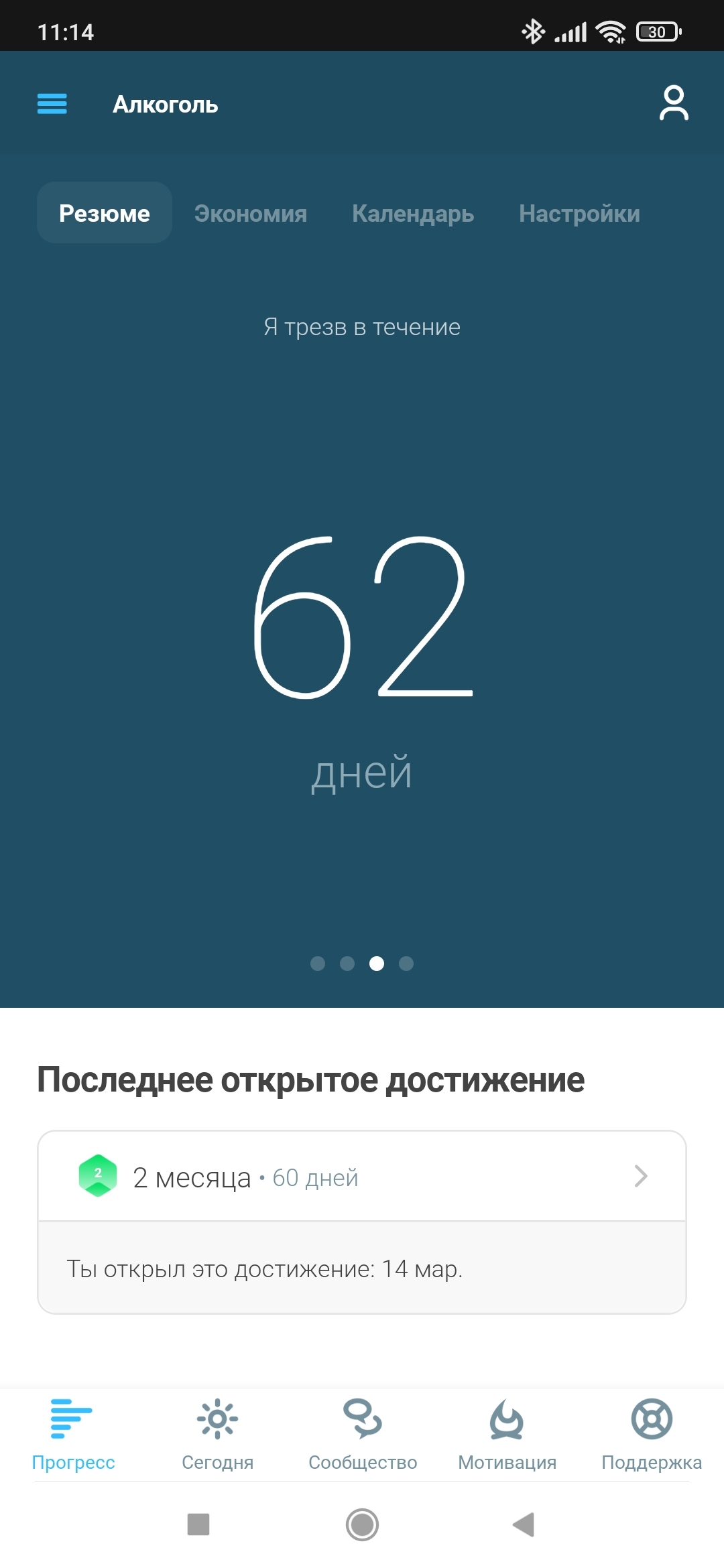Switch to the Мотивация section

507,1434
